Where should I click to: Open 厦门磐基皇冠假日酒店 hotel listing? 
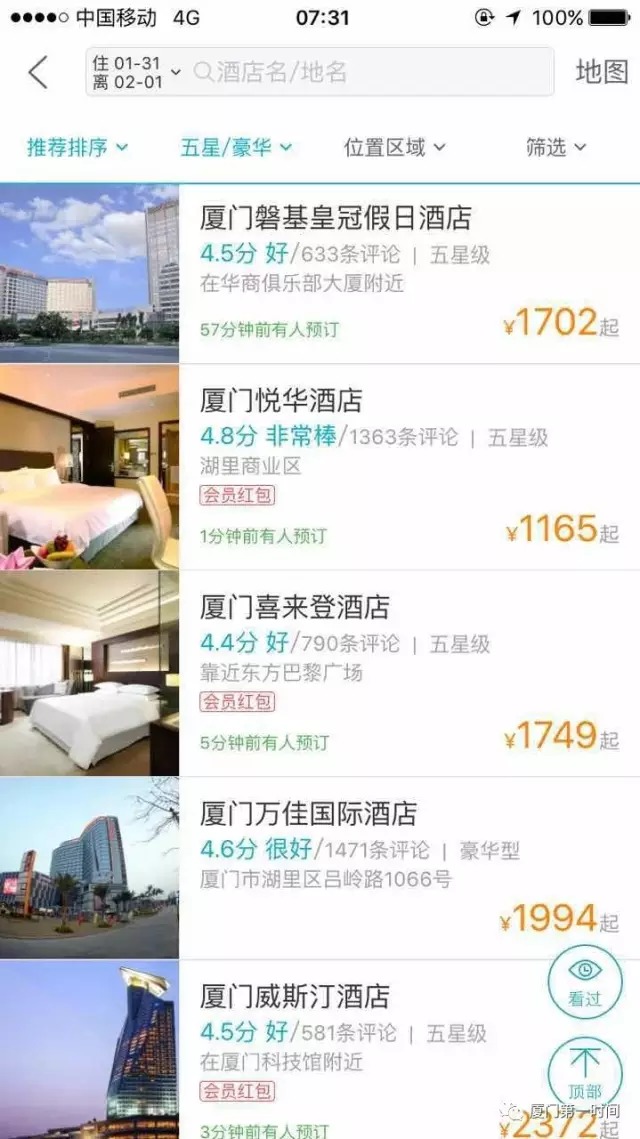click(335, 218)
